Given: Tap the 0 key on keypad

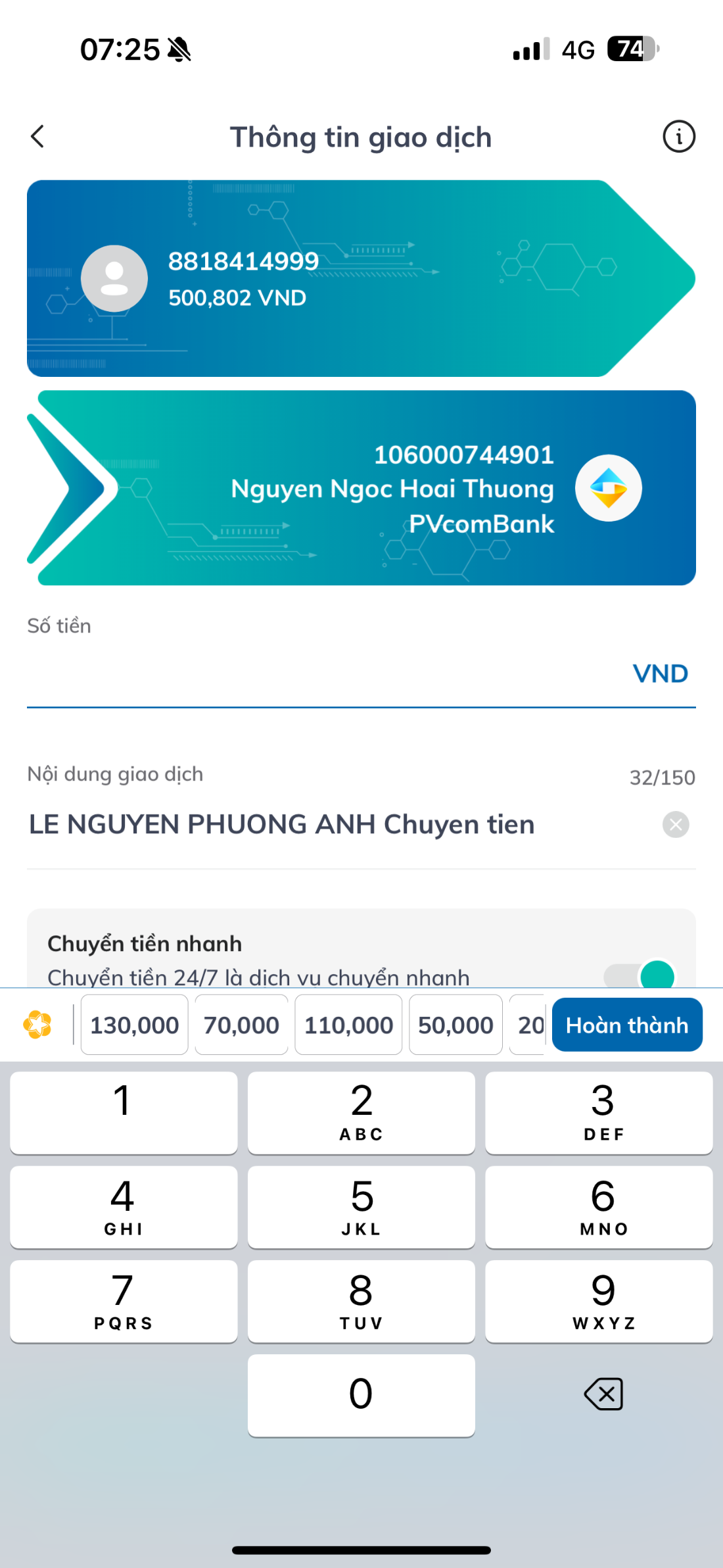Looking at the screenshot, I should pyautogui.click(x=361, y=1395).
